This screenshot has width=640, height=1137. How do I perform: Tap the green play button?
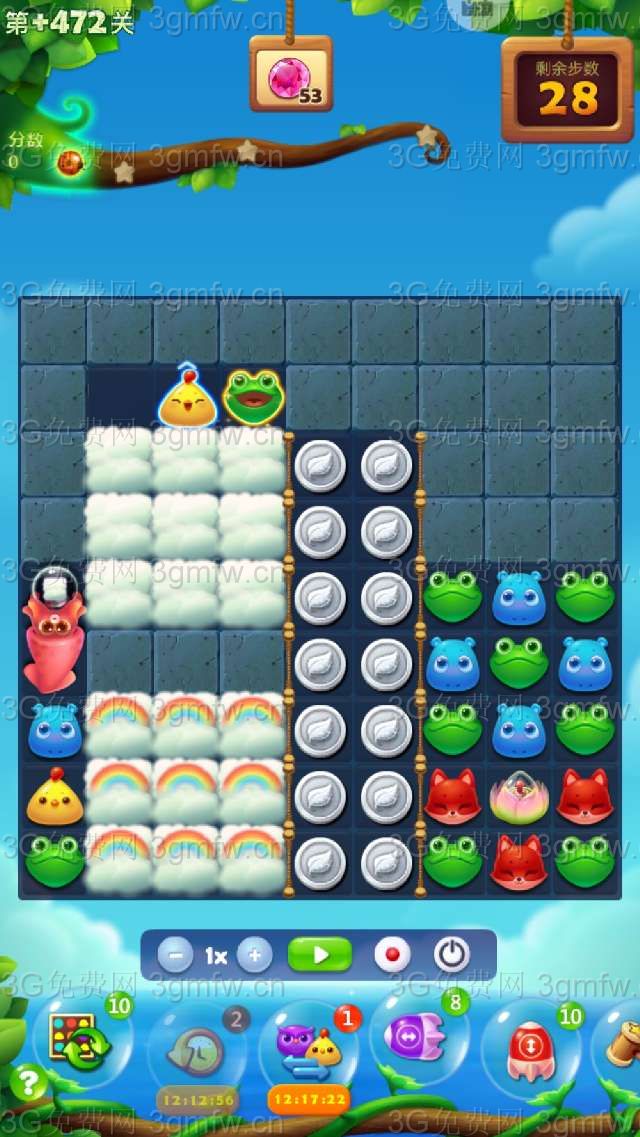pos(320,955)
